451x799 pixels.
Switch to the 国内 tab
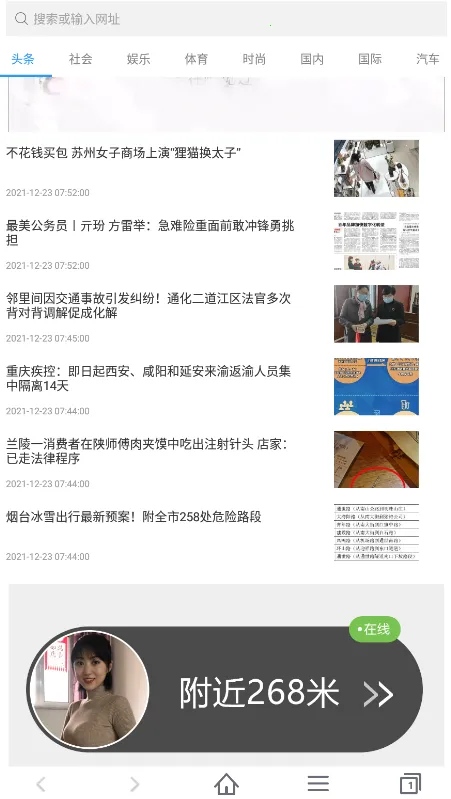pyautogui.click(x=312, y=59)
